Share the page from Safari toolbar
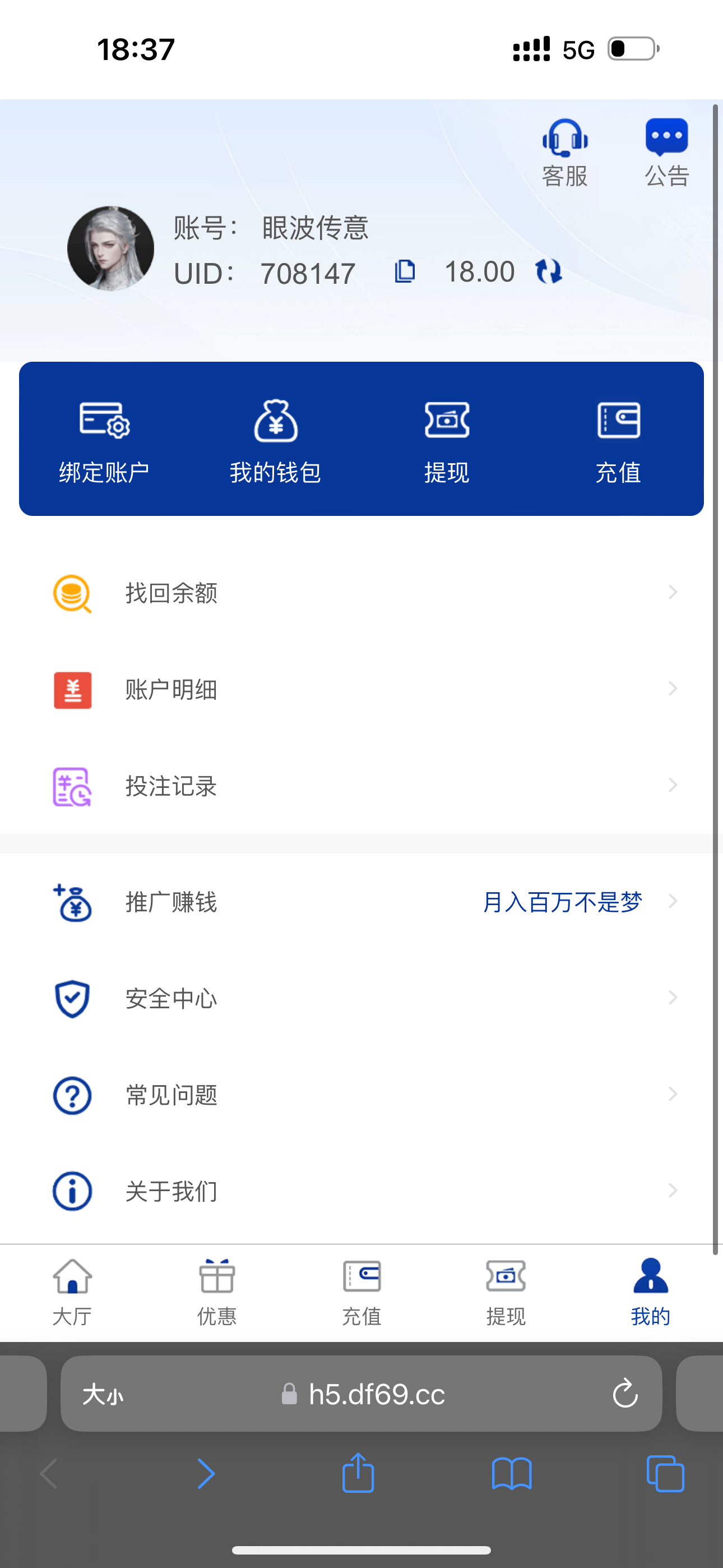The height and width of the screenshot is (1568, 723). coord(358,1474)
